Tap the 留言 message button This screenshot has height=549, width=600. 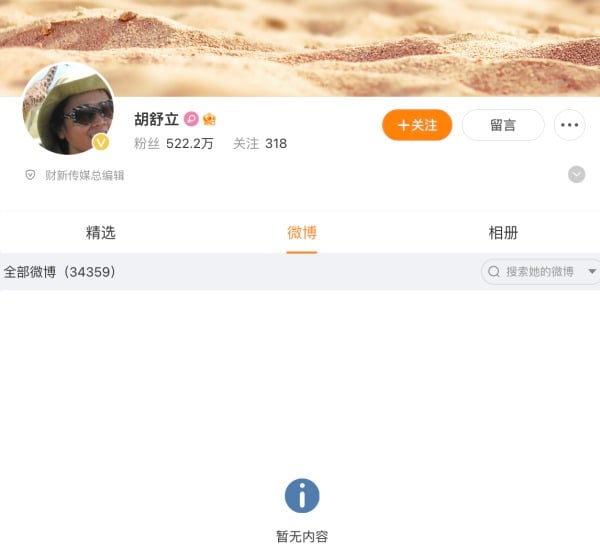coord(503,125)
